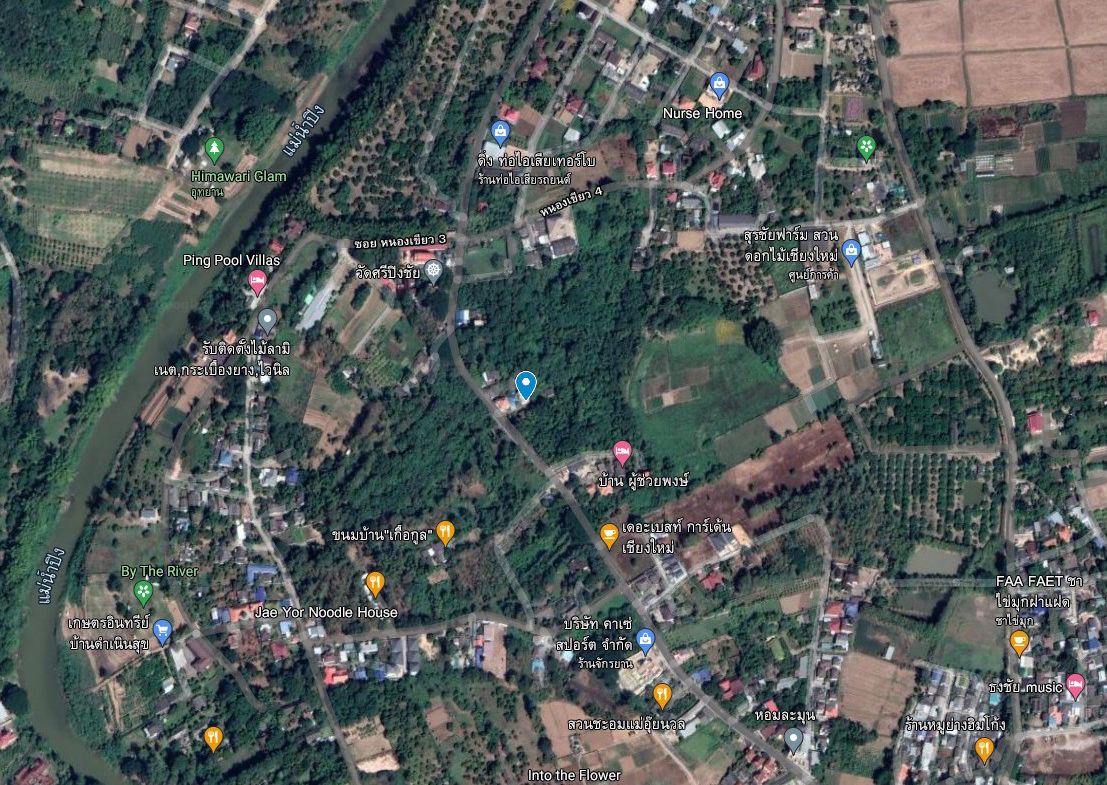
Task: Open the วัดศรีปิงชัย temple marker
Action: (433, 270)
